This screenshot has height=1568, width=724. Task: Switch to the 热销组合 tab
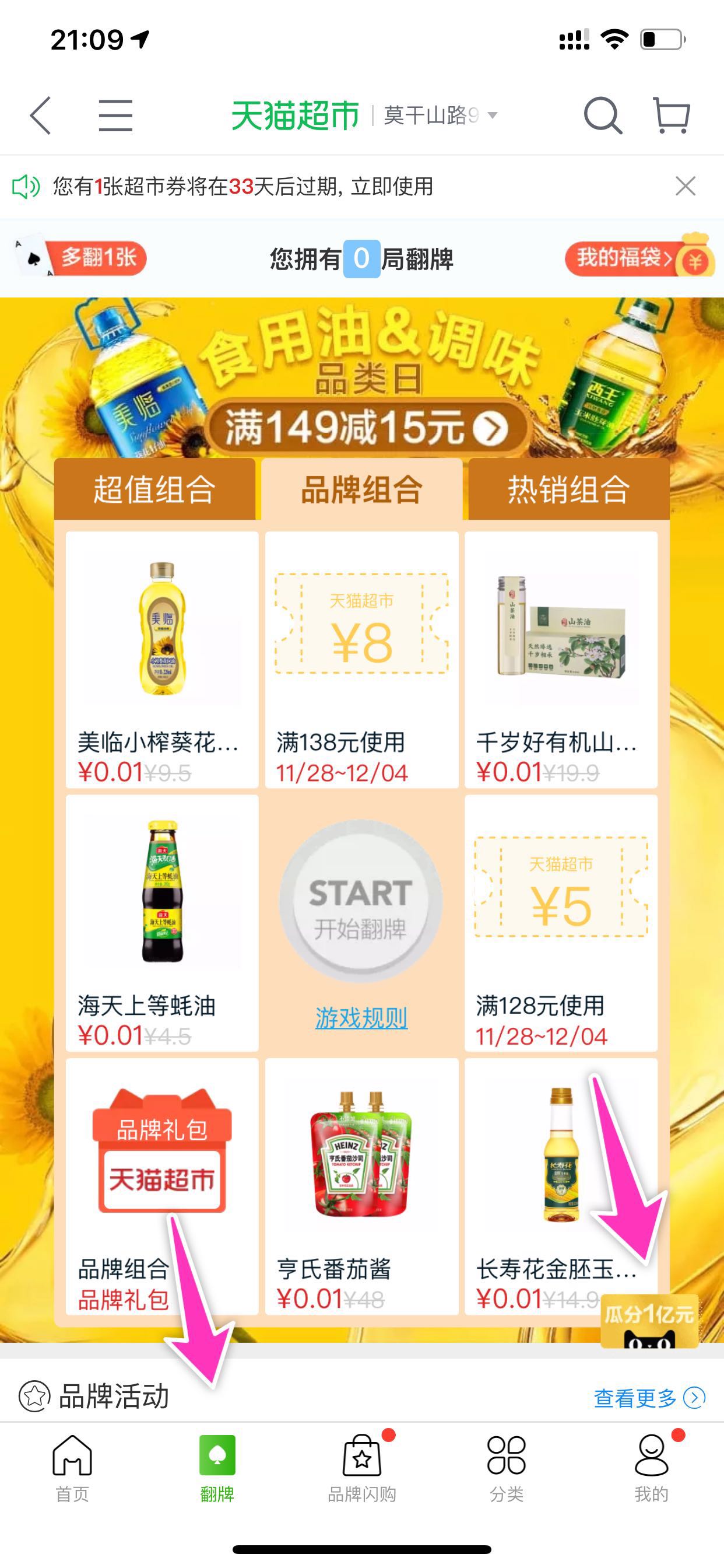coord(568,489)
